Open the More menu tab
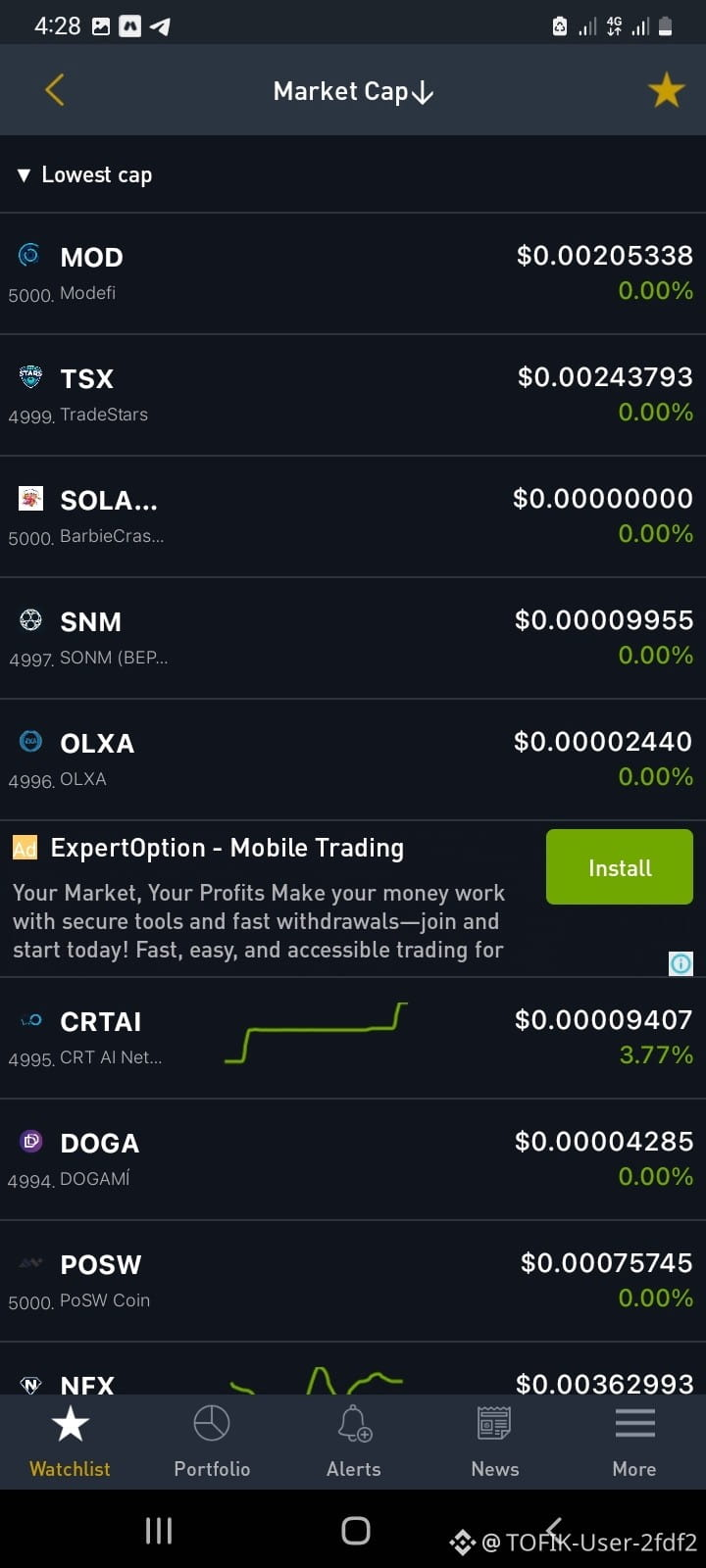Image resolution: width=706 pixels, height=1568 pixels. click(x=634, y=1441)
